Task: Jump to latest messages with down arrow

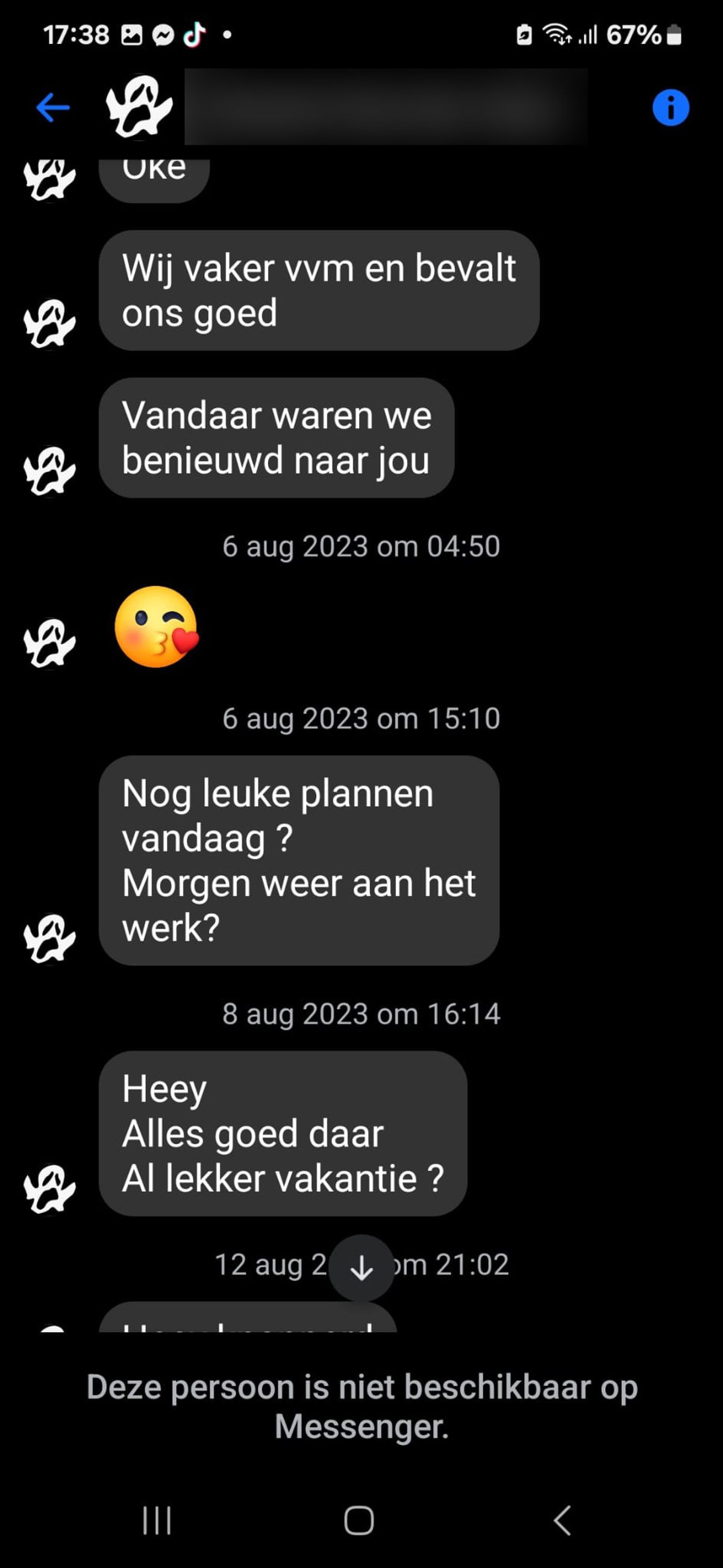Action: pos(361,1268)
